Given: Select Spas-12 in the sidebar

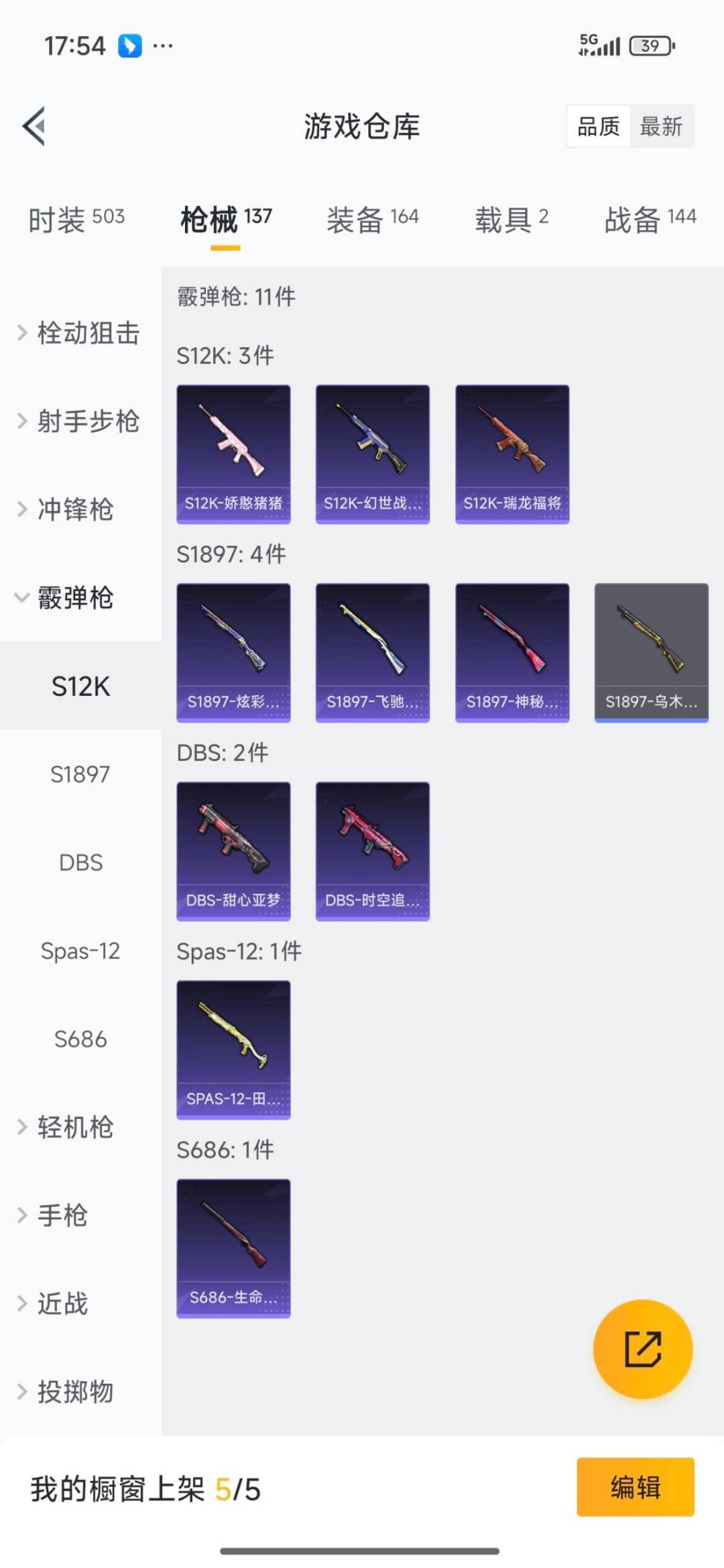Looking at the screenshot, I should click(81, 951).
